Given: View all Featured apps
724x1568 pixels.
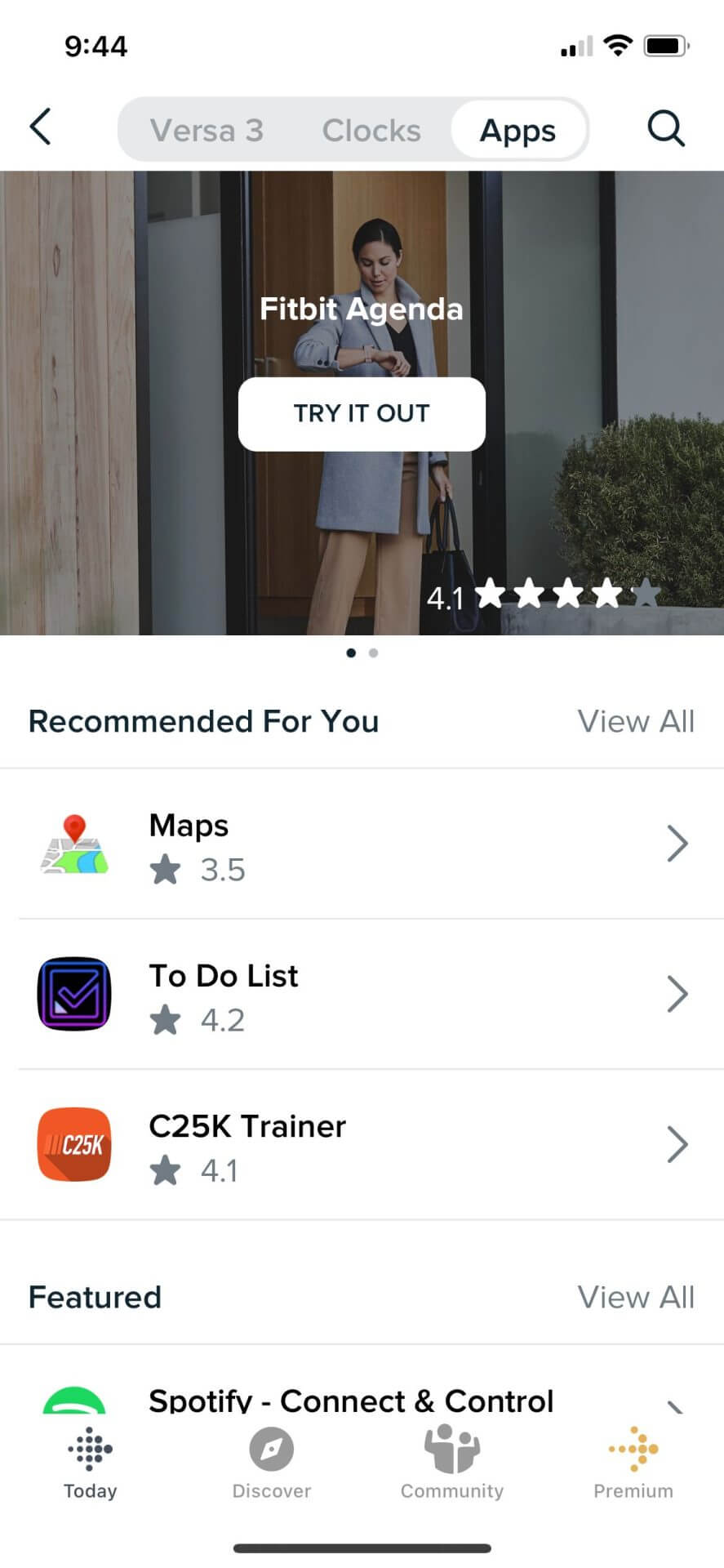Looking at the screenshot, I should click(635, 1297).
